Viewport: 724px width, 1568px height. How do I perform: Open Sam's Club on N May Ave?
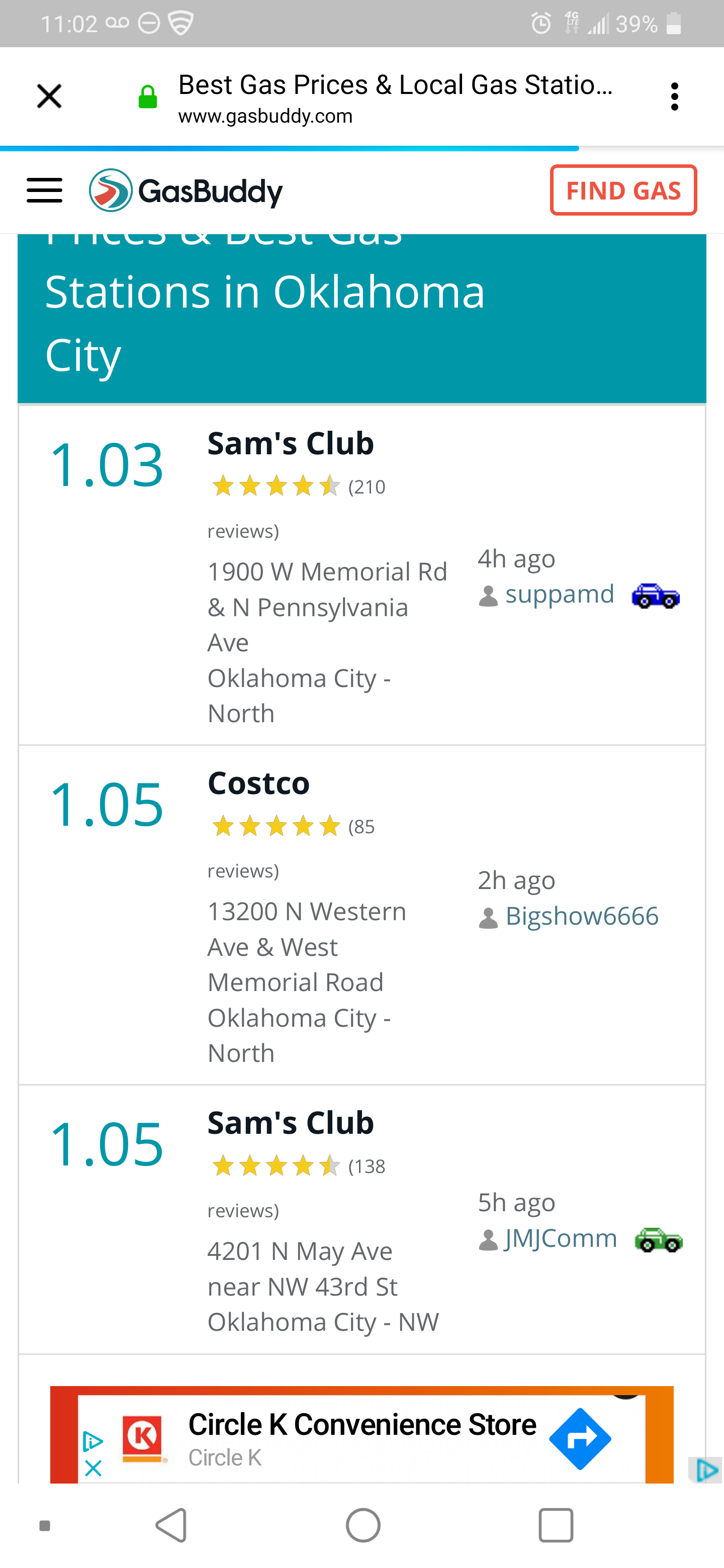tap(291, 1123)
